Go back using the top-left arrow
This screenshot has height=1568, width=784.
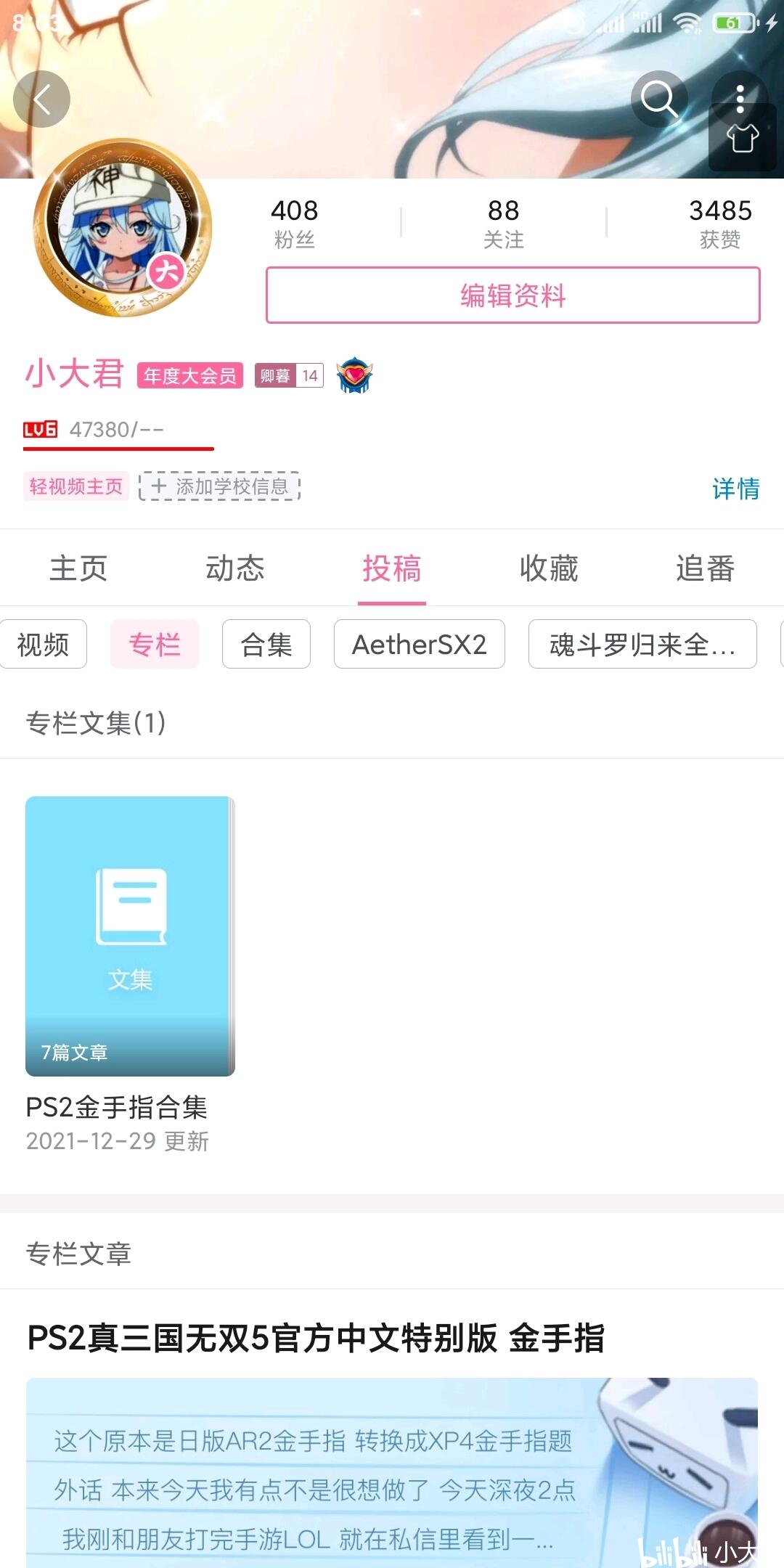click(x=41, y=99)
